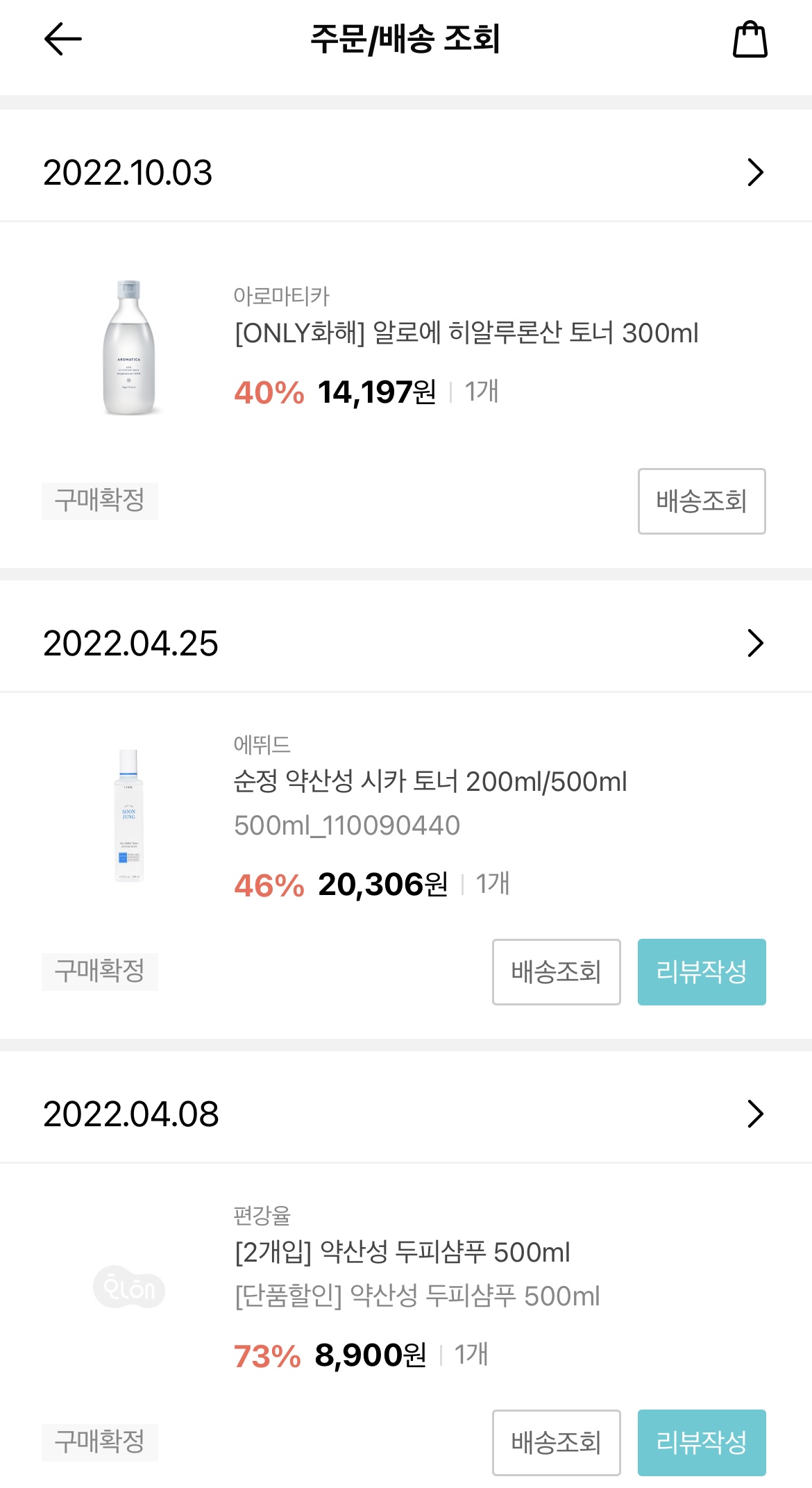
Task: Go back using the back arrow
Action: point(62,39)
